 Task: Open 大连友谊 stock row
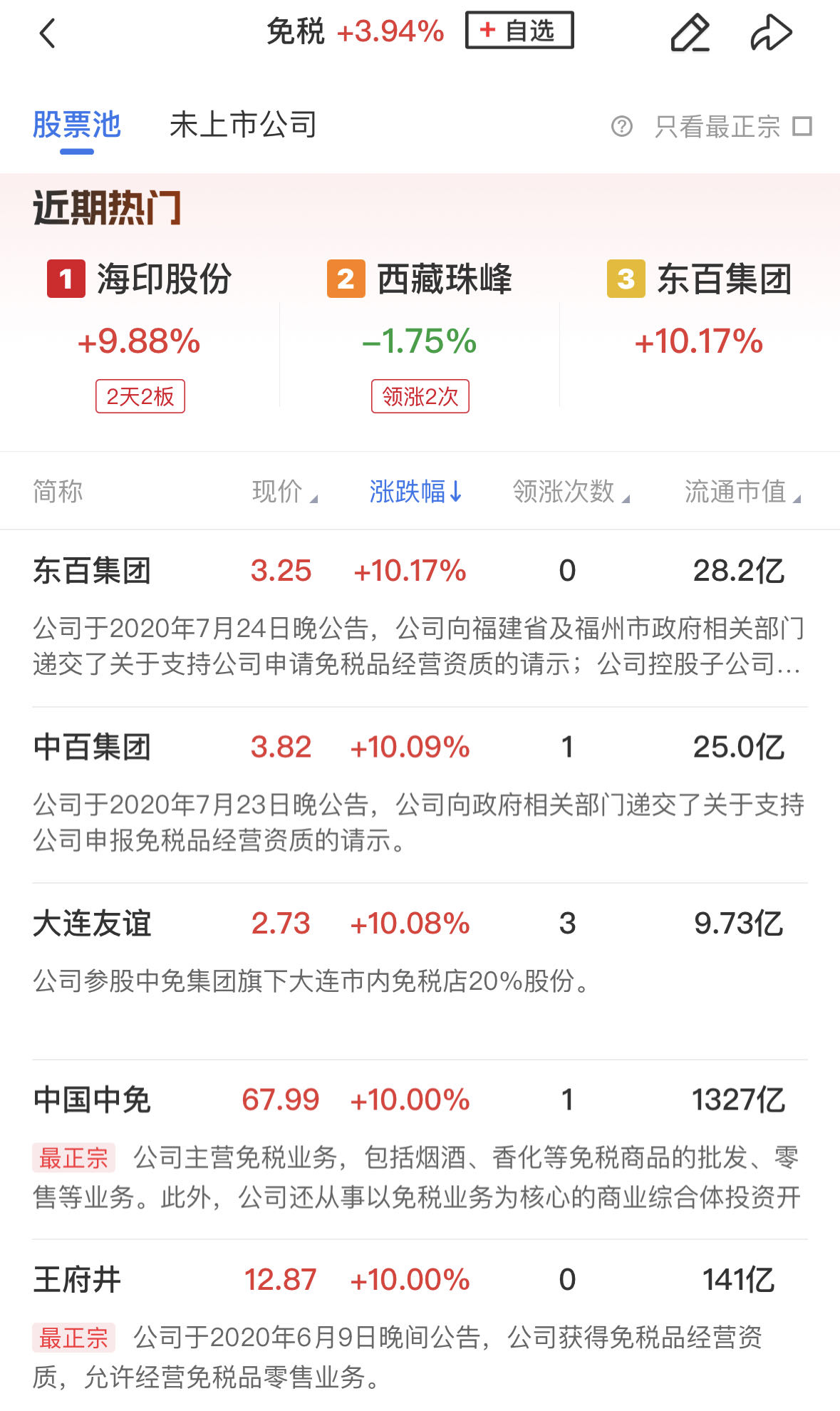pyautogui.click(x=420, y=971)
